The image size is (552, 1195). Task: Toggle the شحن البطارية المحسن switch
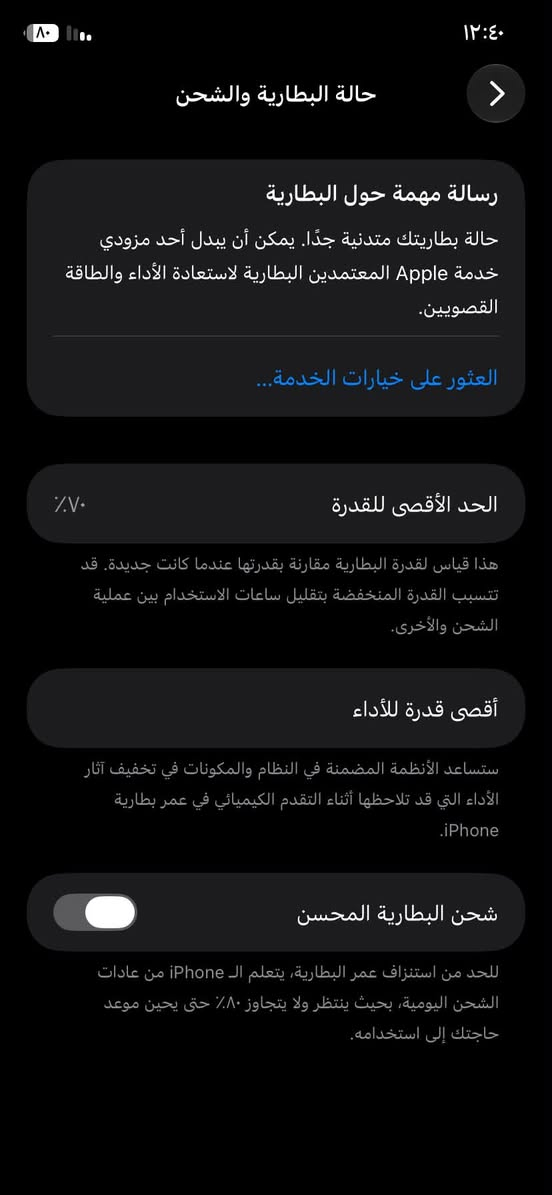[x=95, y=912]
